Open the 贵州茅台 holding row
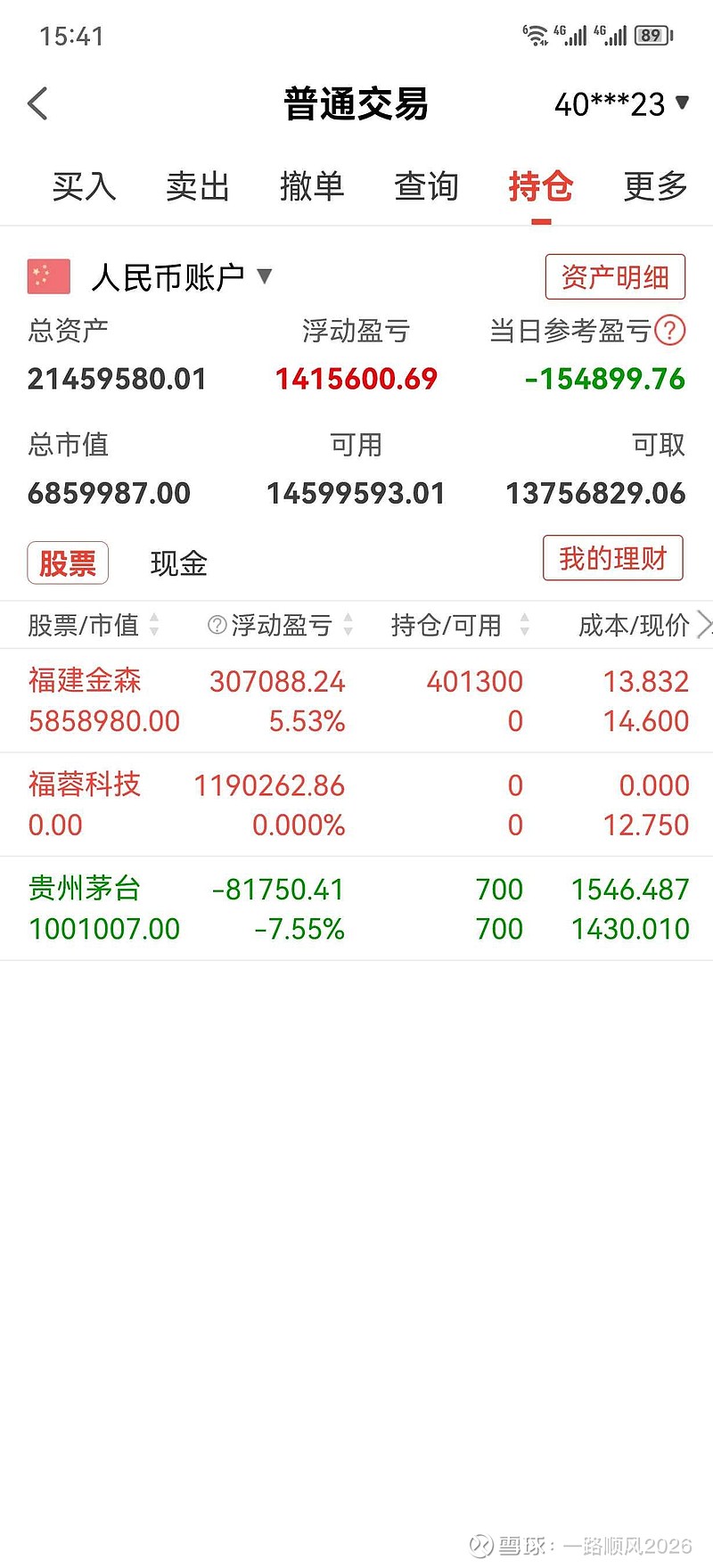This screenshot has width=713, height=1568. click(x=356, y=908)
